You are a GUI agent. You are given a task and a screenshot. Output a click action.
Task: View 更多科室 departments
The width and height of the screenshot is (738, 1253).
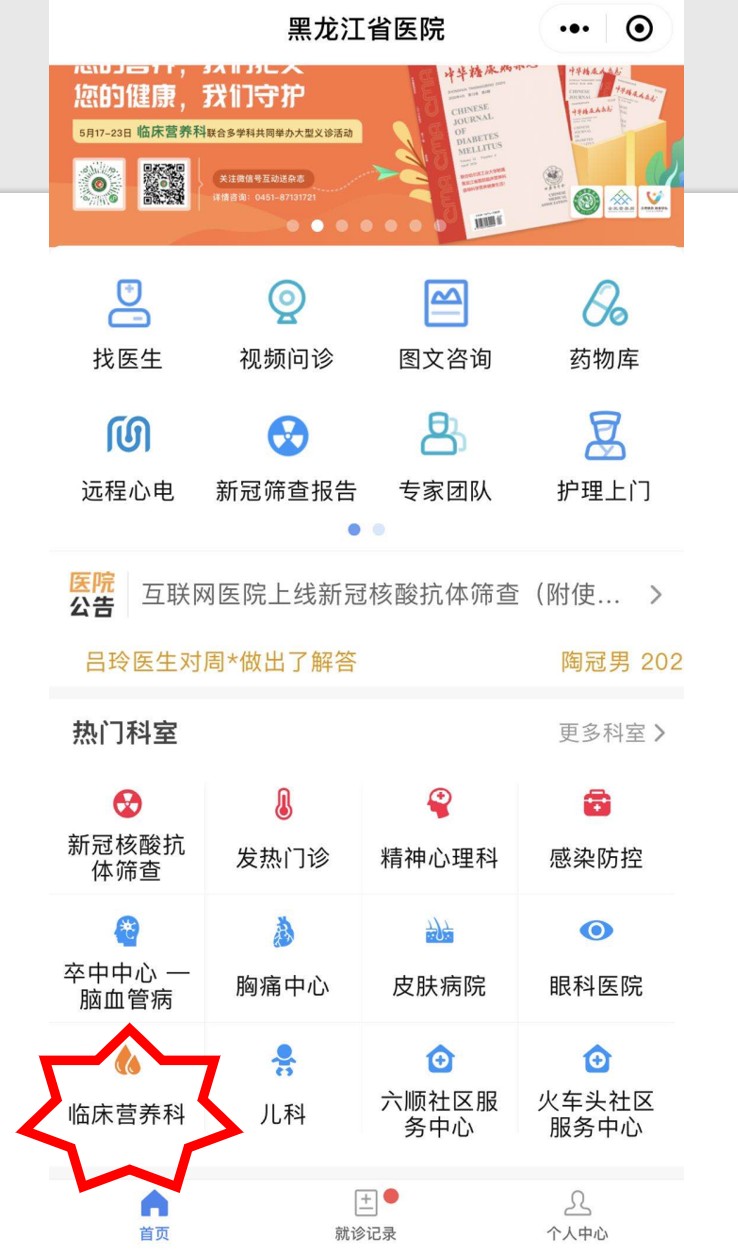point(611,733)
